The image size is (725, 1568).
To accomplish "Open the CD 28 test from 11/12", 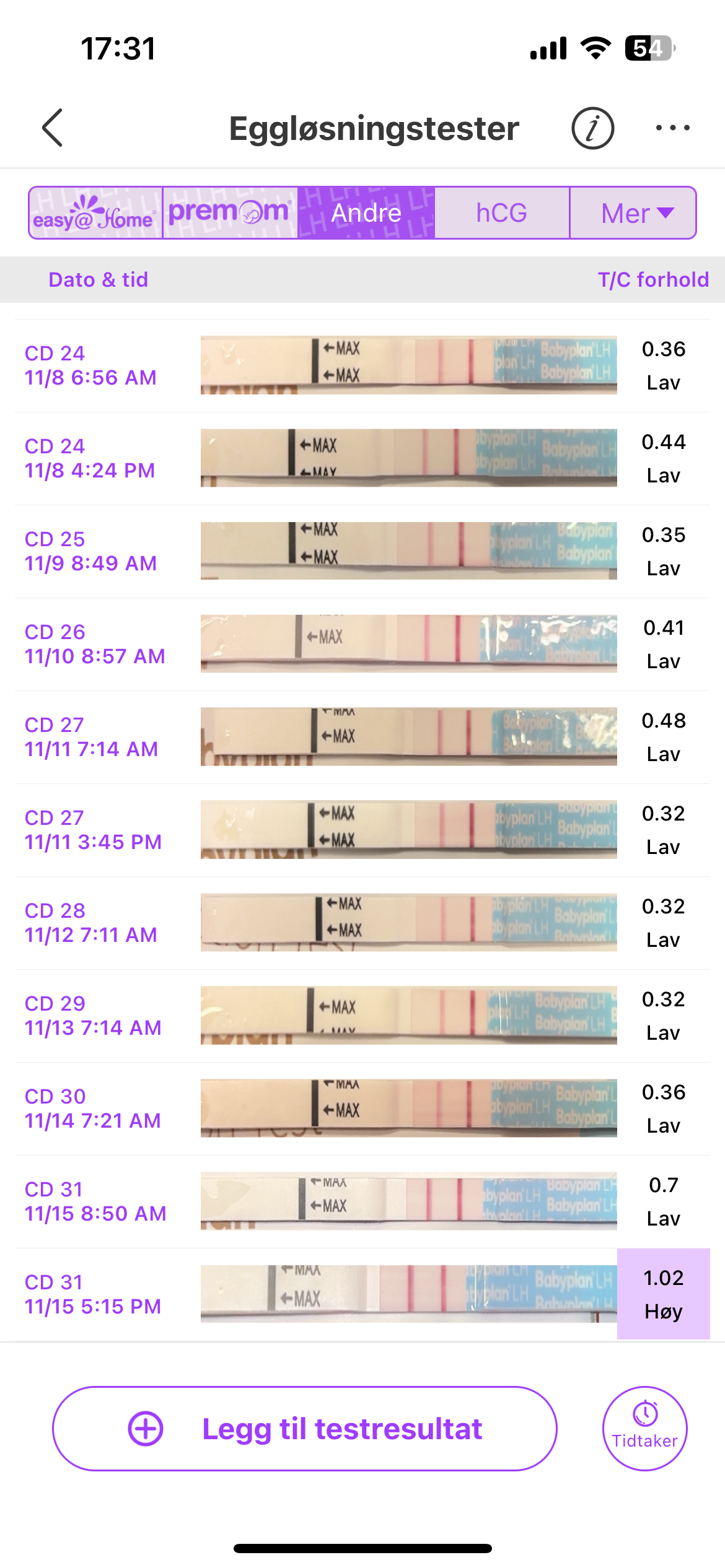I will [362, 923].
